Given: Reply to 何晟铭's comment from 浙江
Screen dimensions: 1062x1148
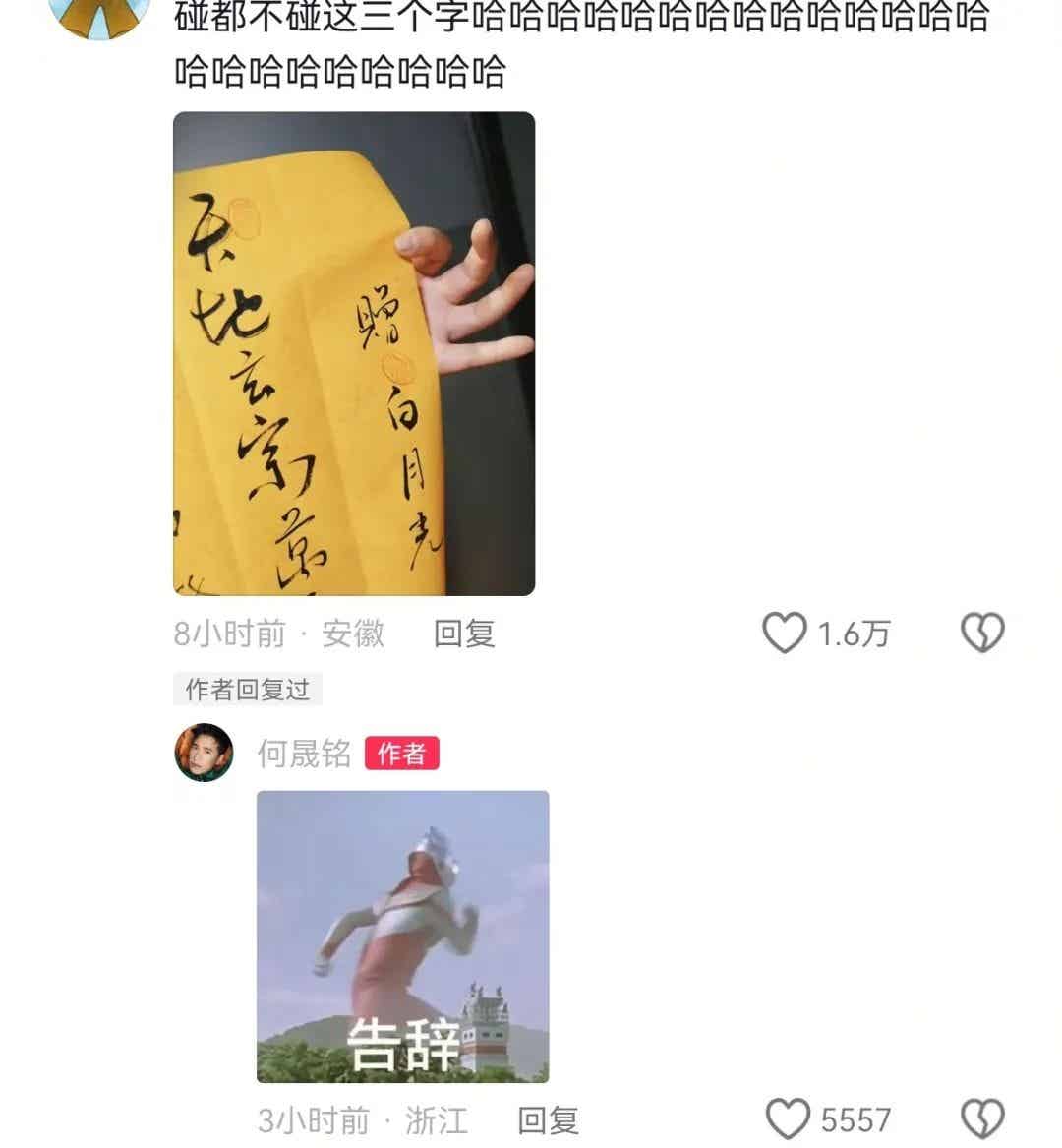Looking at the screenshot, I should click(548, 1119).
